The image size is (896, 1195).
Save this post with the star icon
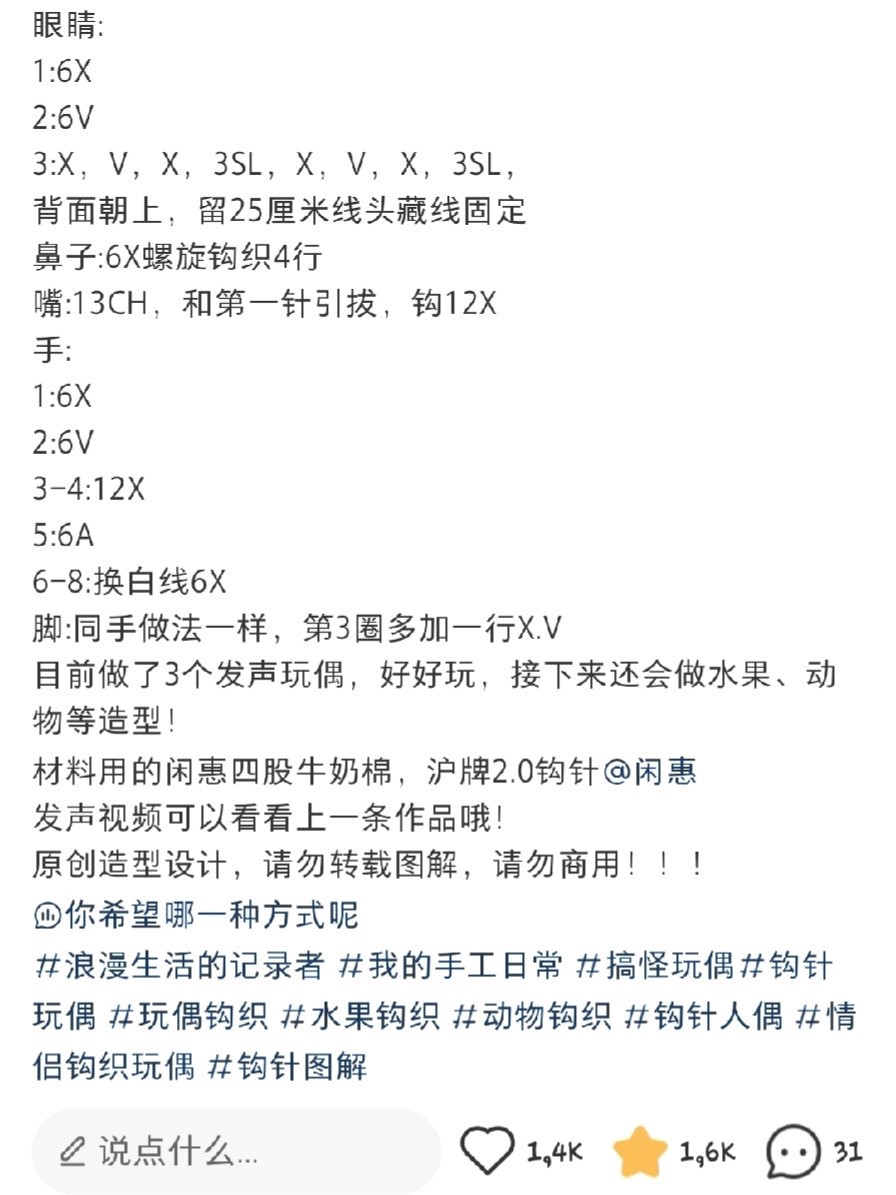pos(640,1152)
